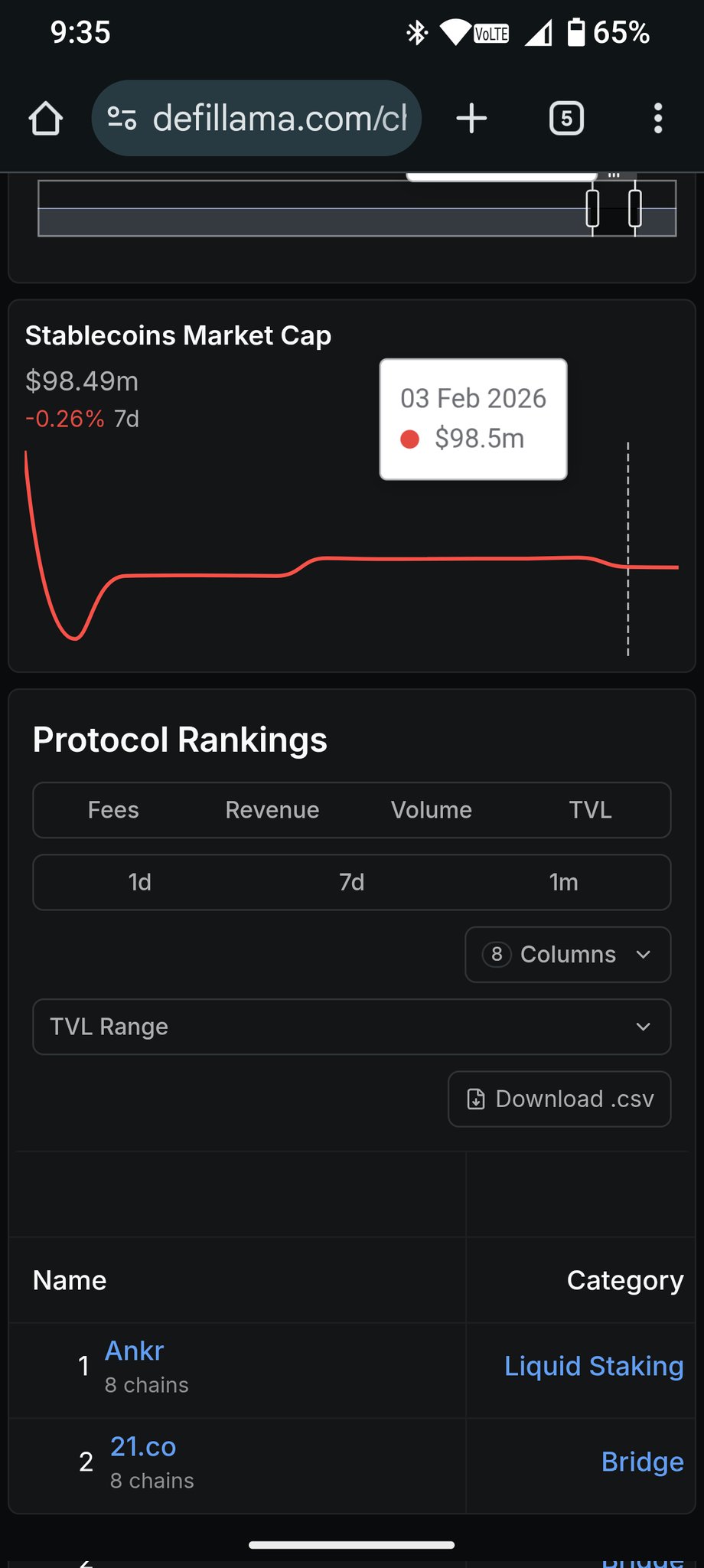704x1568 pixels.
Task: Open the 21.co protocol page
Action: click(143, 1447)
